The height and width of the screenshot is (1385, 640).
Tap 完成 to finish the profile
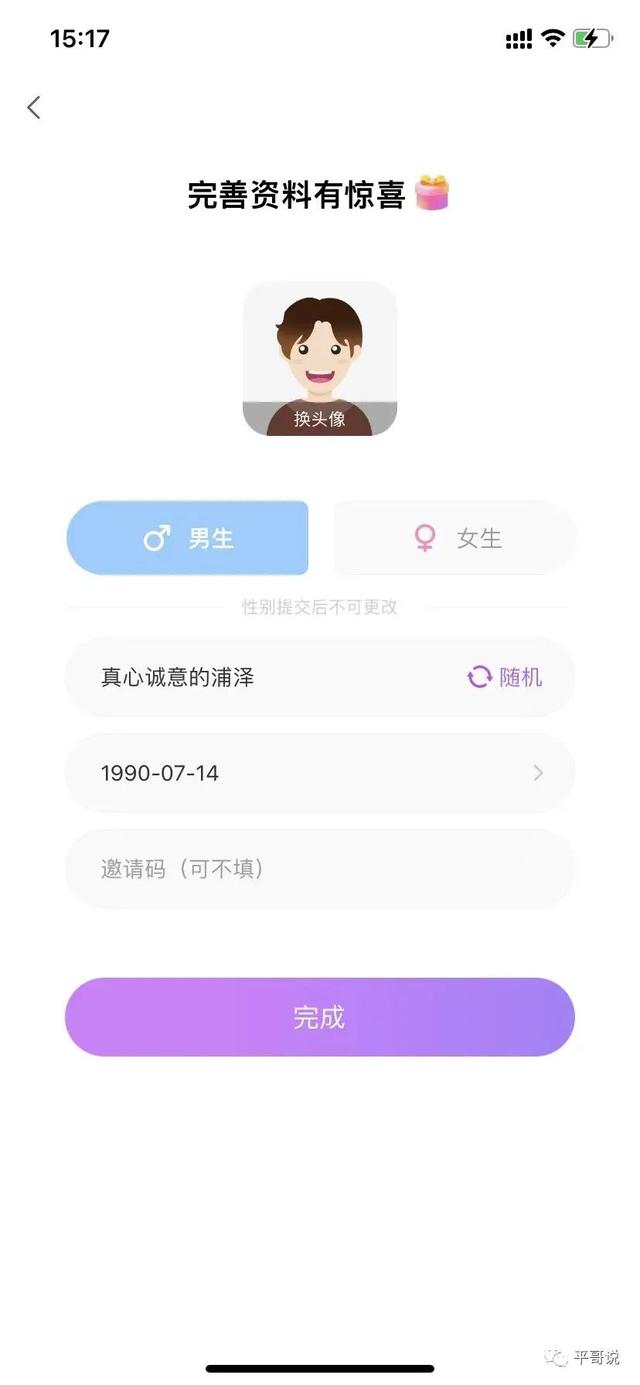pyautogui.click(x=320, y=1017)
